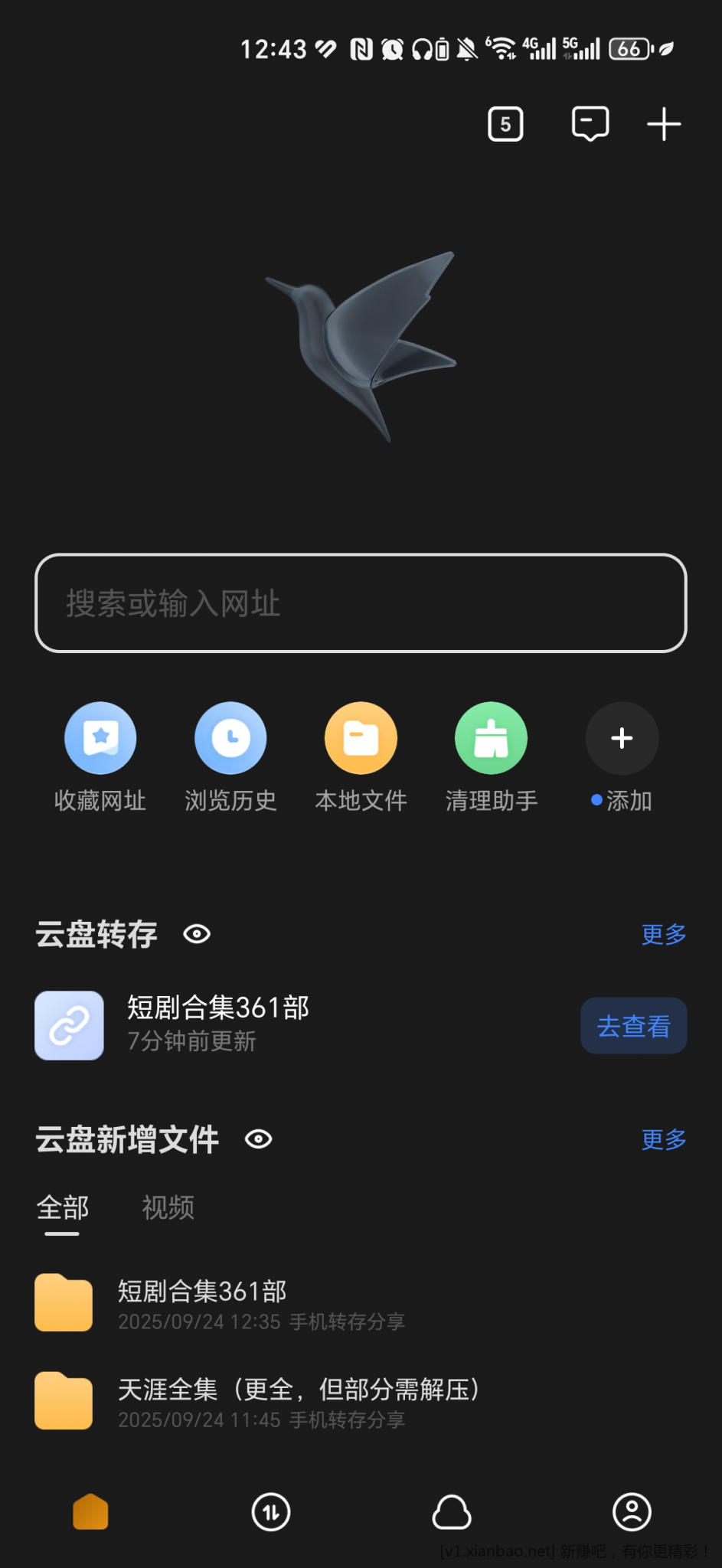Screen dimensions: 722x1568
Task: Launch the 清理助手 cleaning assistant
Action: pos(491,739)
